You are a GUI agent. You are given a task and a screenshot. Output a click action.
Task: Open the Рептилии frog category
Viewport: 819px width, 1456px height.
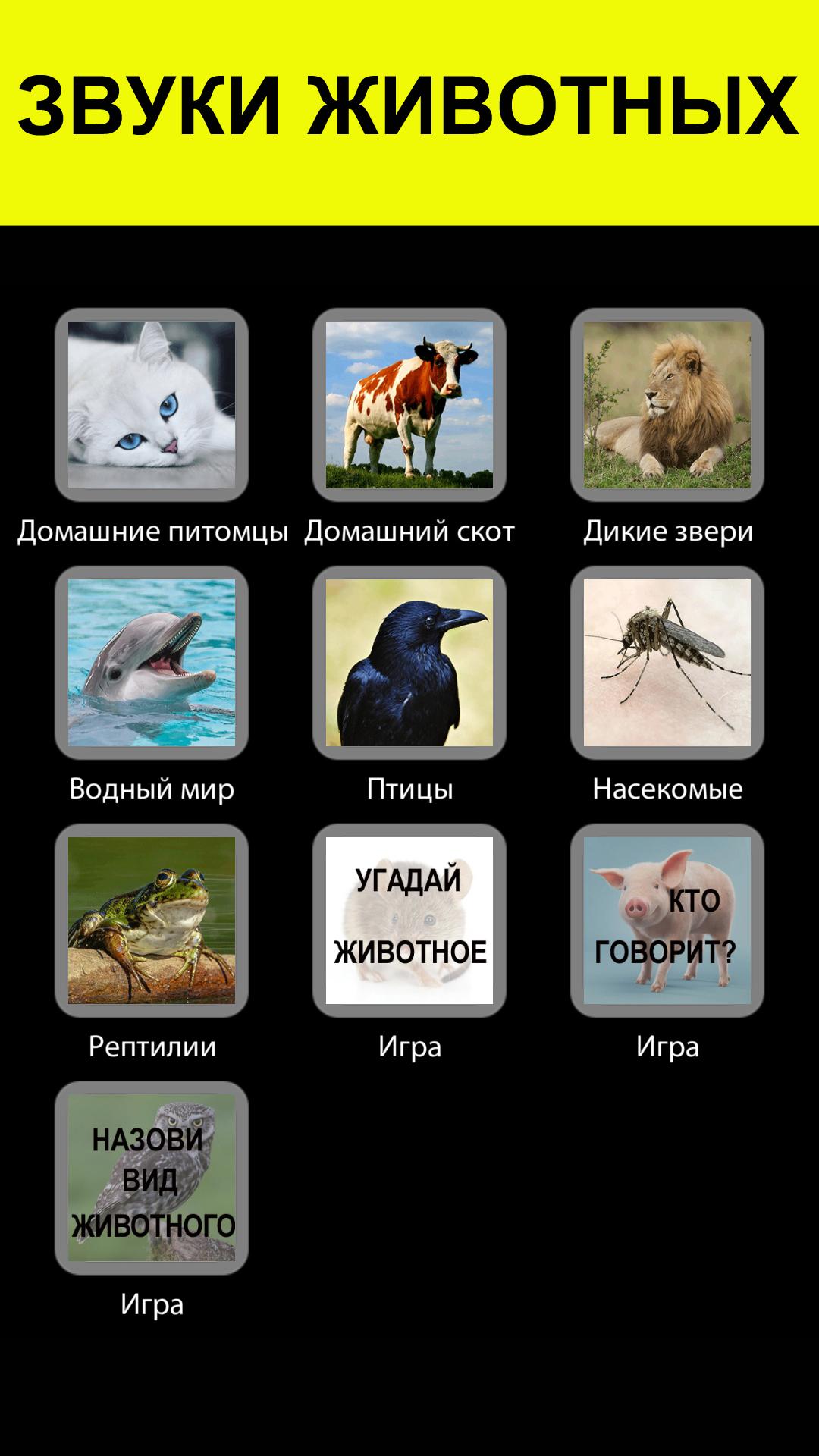pos(152,921)
